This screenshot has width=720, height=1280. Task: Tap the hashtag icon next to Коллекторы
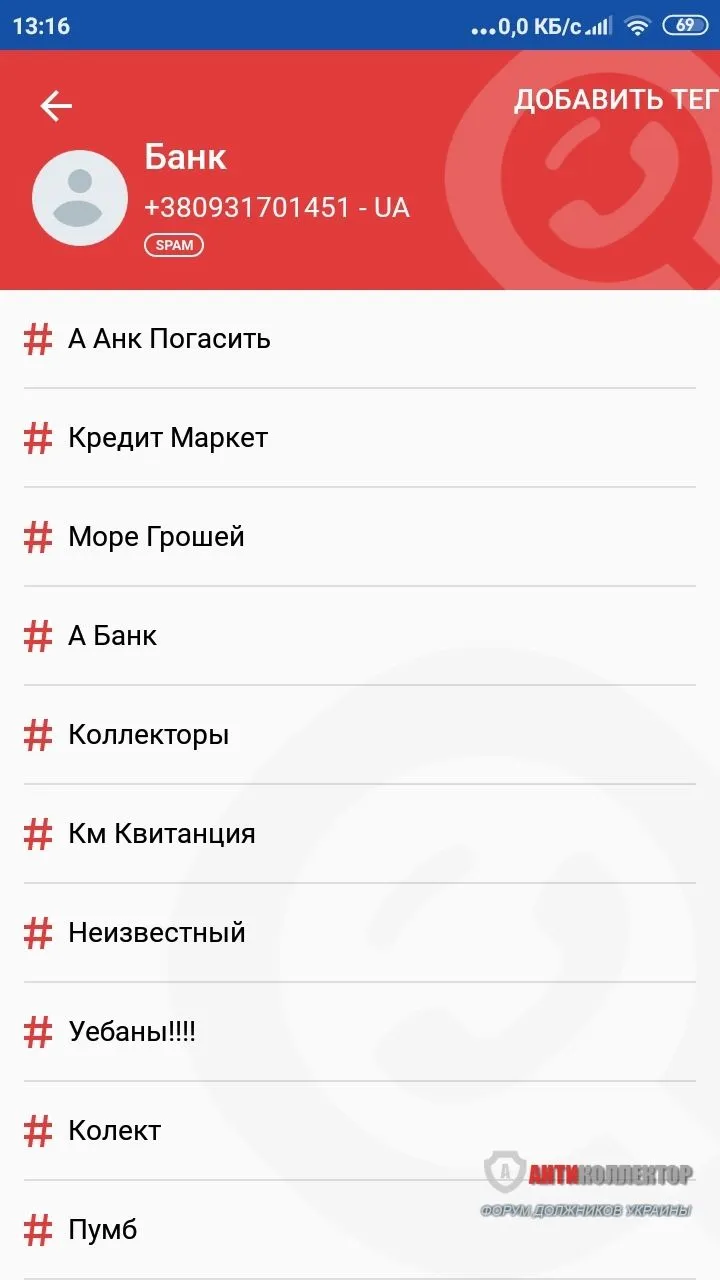coord(37,734)
